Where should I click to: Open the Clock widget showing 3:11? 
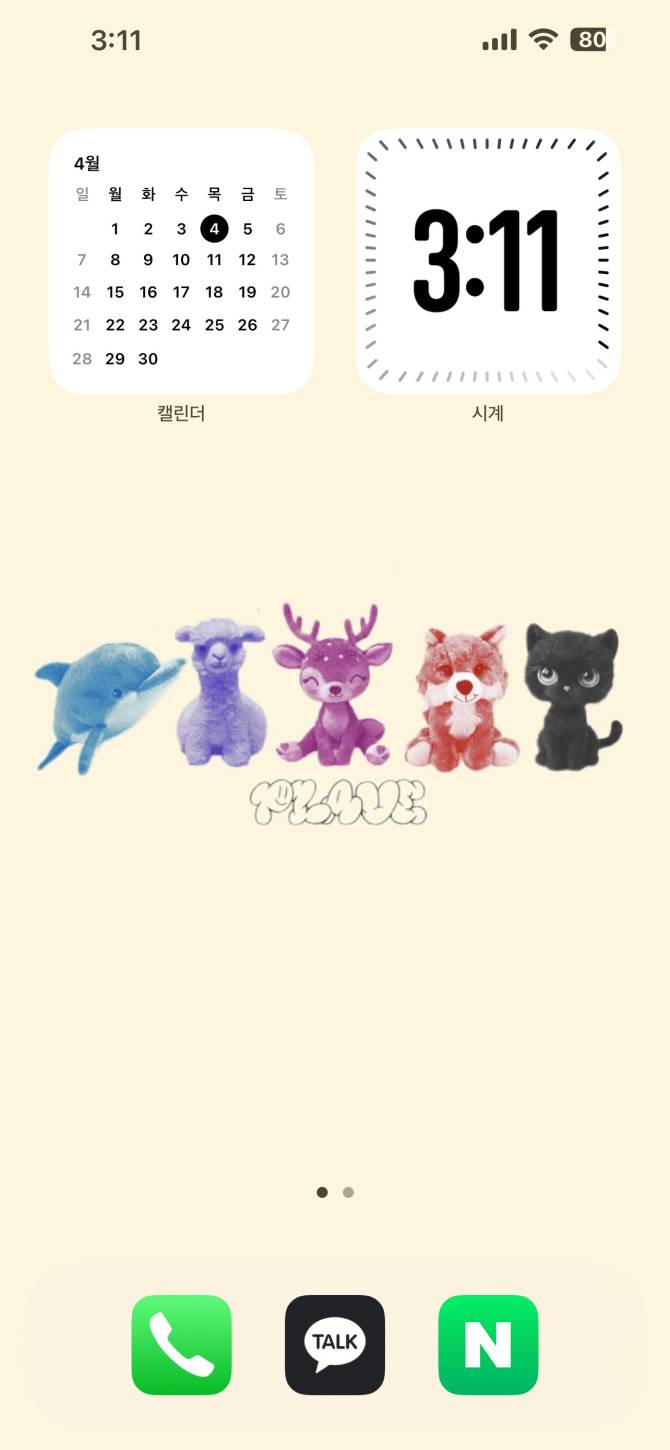488,261
